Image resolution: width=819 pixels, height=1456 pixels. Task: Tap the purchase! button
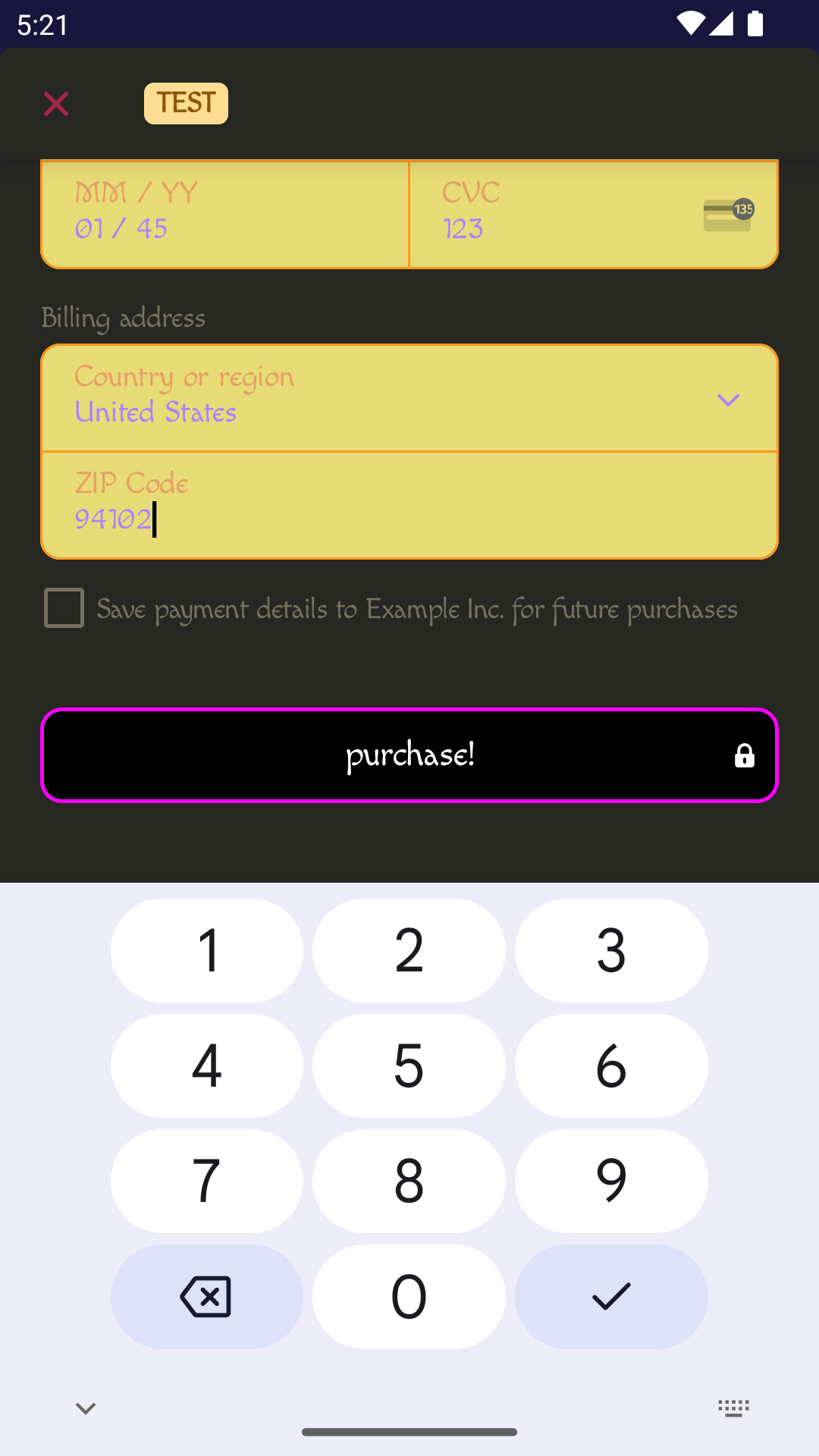pos(409,755)
